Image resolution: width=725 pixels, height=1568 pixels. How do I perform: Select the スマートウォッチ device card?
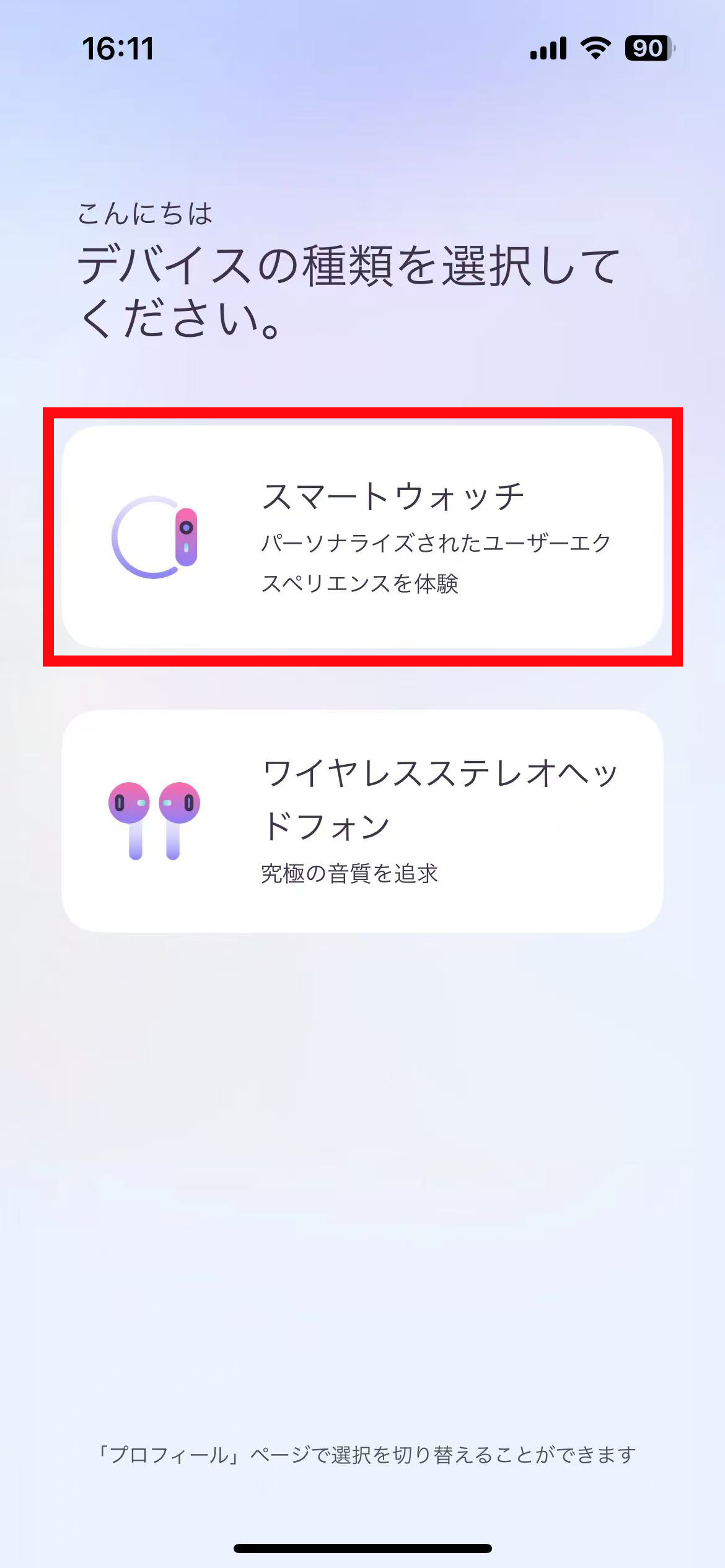tap(362, 537)
